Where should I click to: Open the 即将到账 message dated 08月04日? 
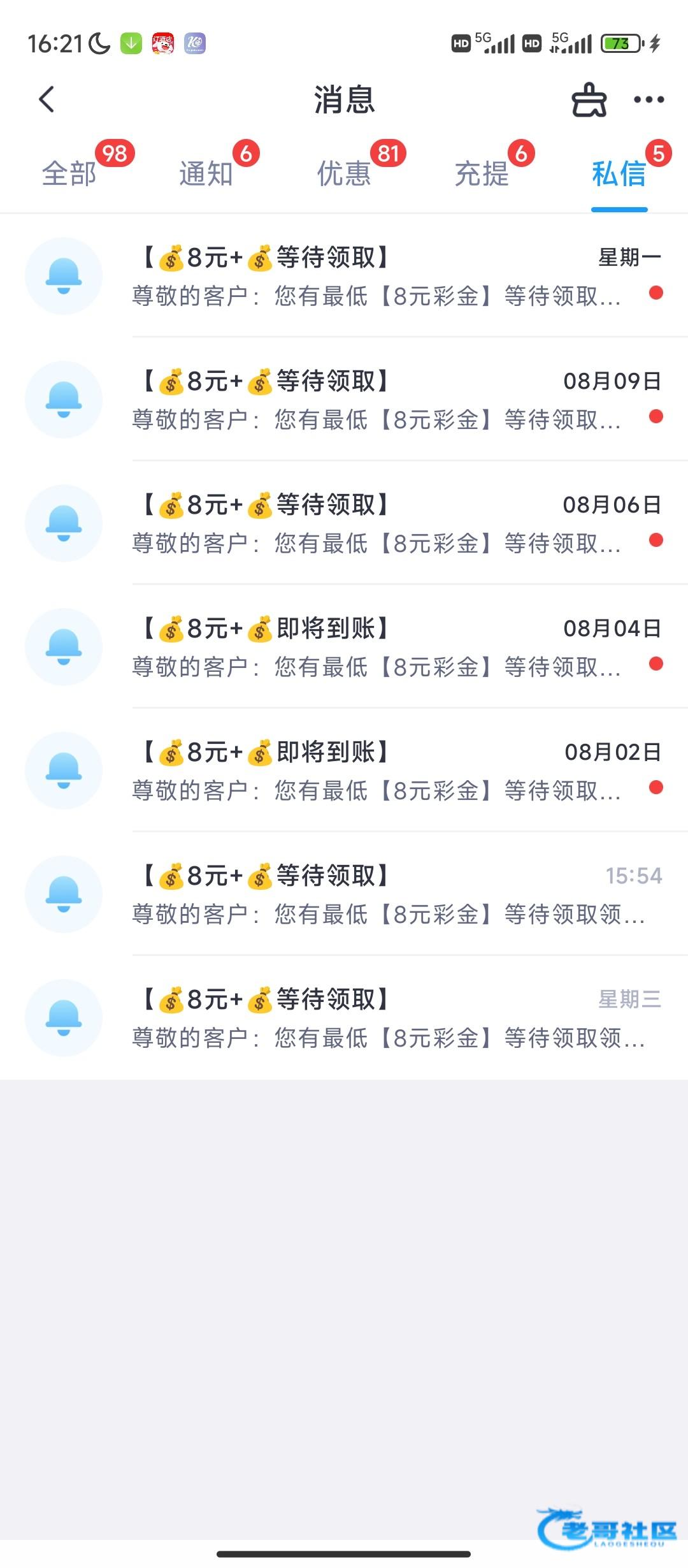[376, 647]
